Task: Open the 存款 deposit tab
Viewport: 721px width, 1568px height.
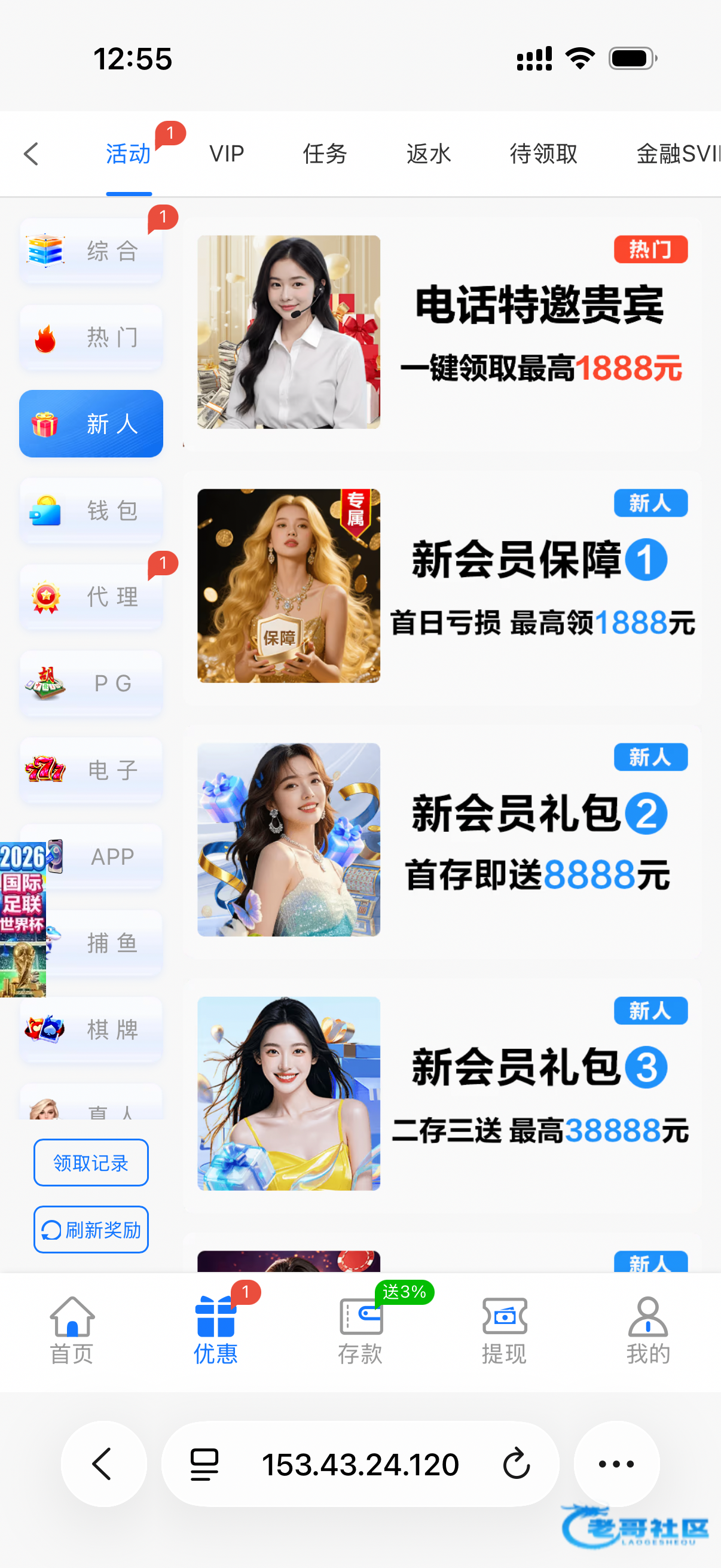Action: click(360, 1331)
